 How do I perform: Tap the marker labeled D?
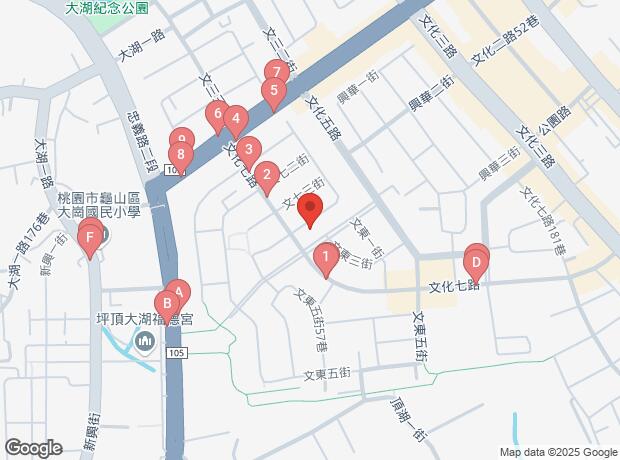pos(477,265)
